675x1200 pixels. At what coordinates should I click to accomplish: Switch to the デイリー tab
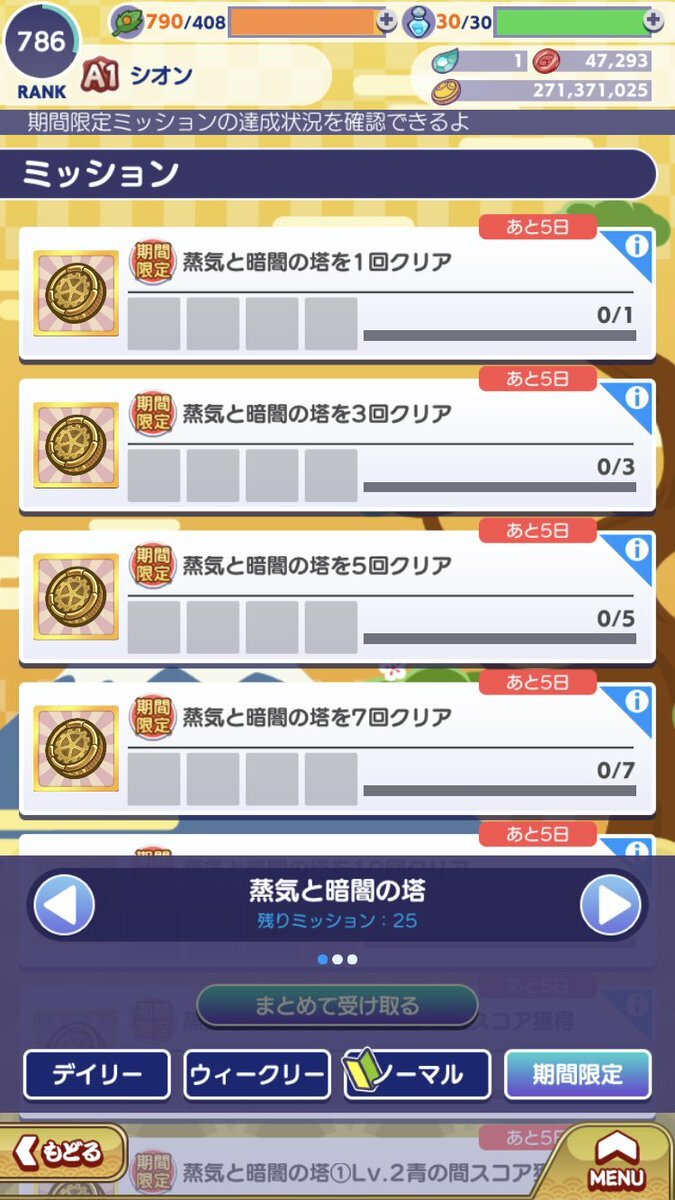coord(97,1075)
